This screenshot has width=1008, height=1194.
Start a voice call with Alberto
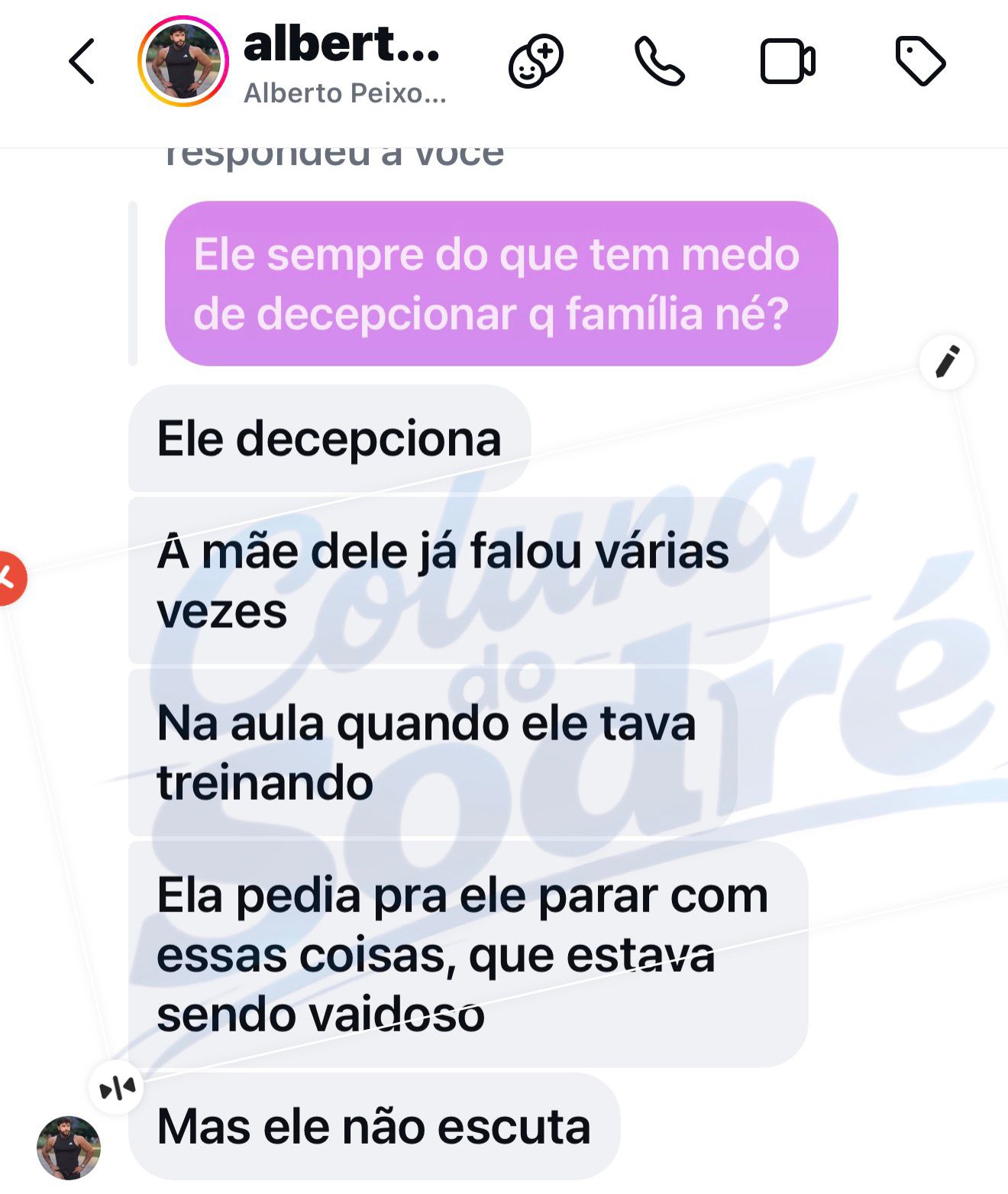(660, 61)
